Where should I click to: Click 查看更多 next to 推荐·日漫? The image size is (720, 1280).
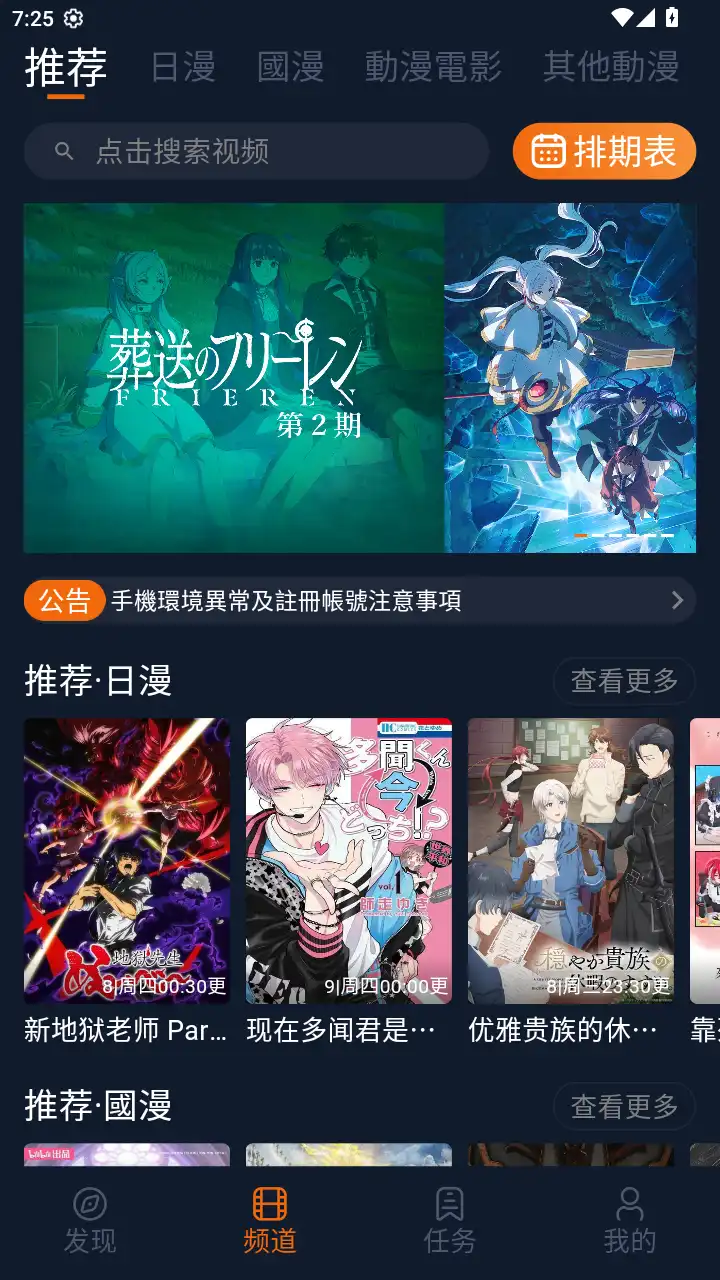click(x=624, y=681)
